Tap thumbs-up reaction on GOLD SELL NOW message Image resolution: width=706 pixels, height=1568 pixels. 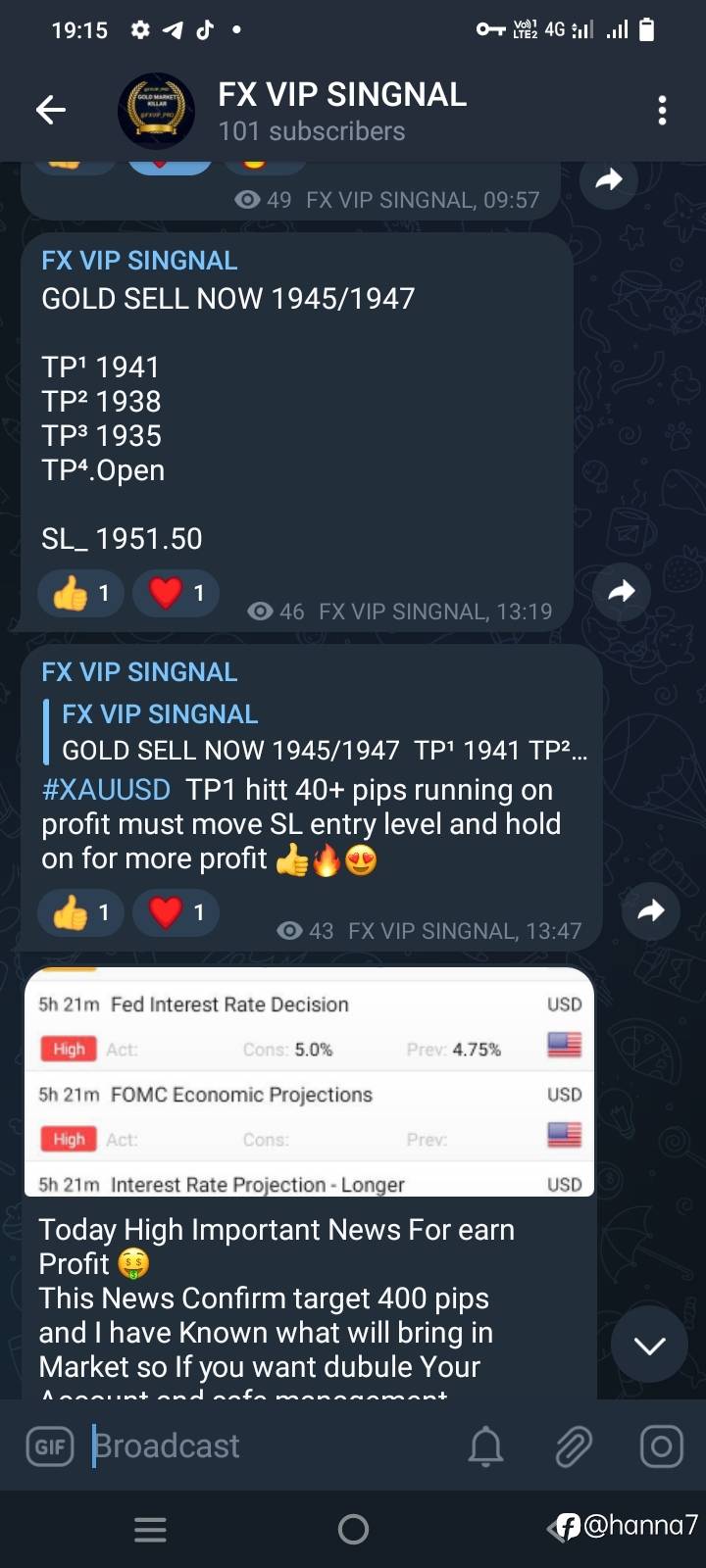80,593
